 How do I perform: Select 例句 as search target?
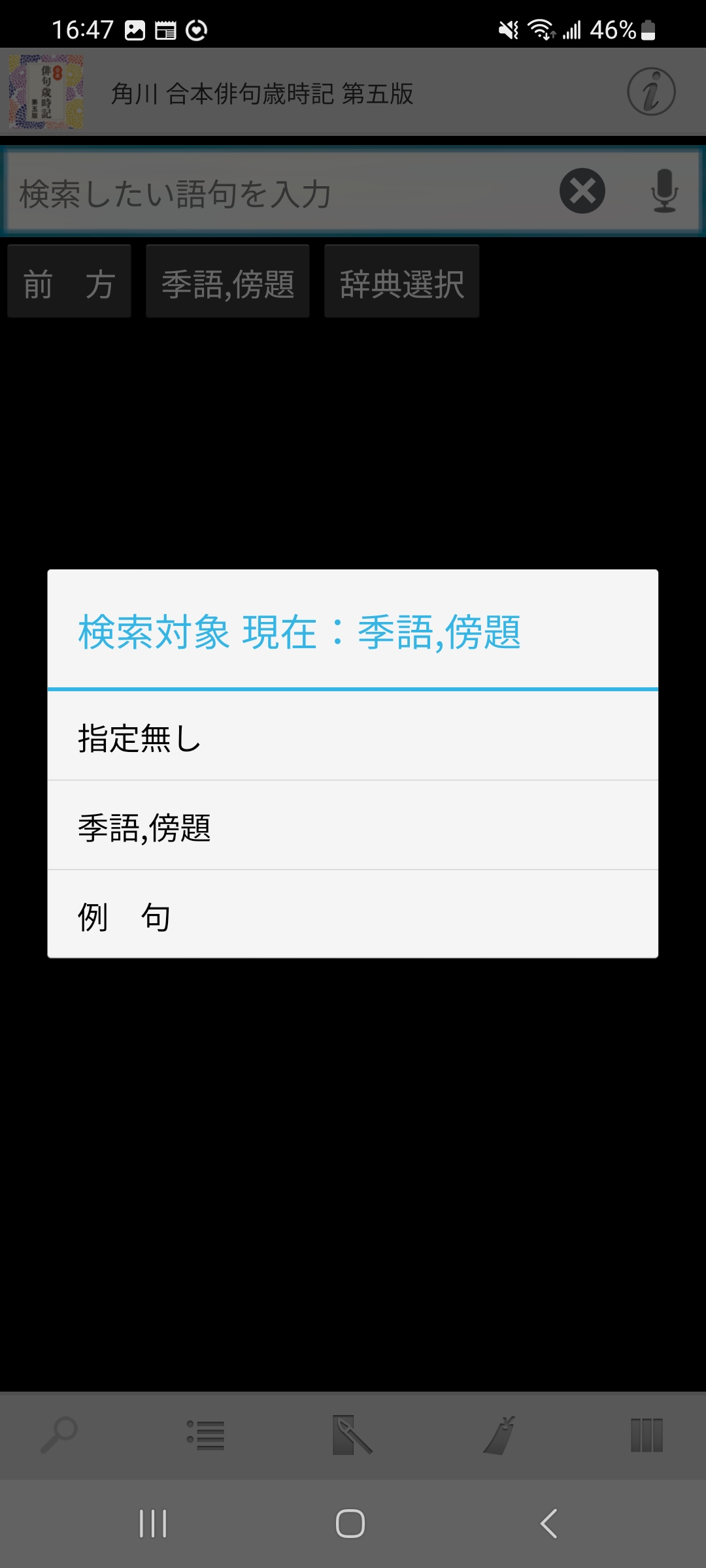coord(352,915)
